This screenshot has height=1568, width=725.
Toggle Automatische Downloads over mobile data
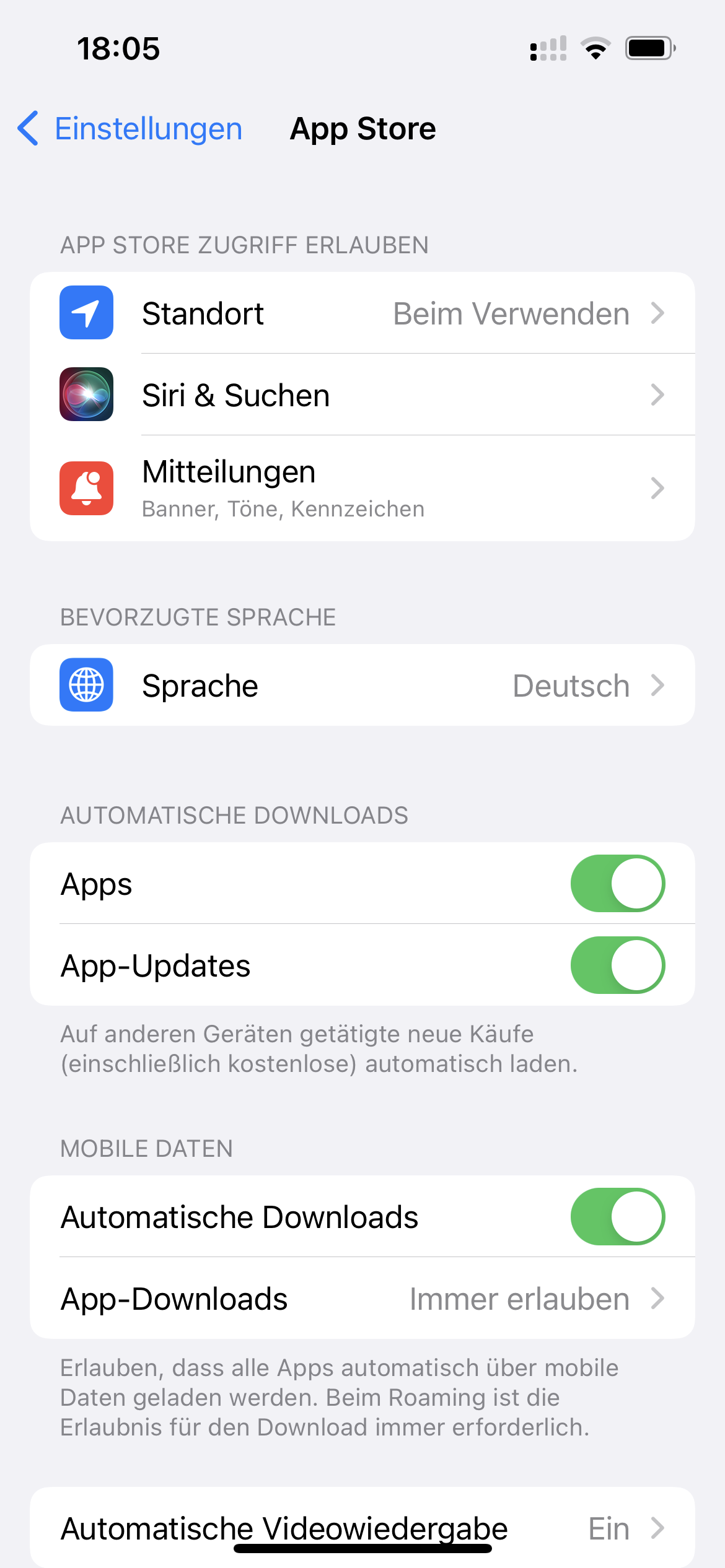click(x=617, y=1217)
